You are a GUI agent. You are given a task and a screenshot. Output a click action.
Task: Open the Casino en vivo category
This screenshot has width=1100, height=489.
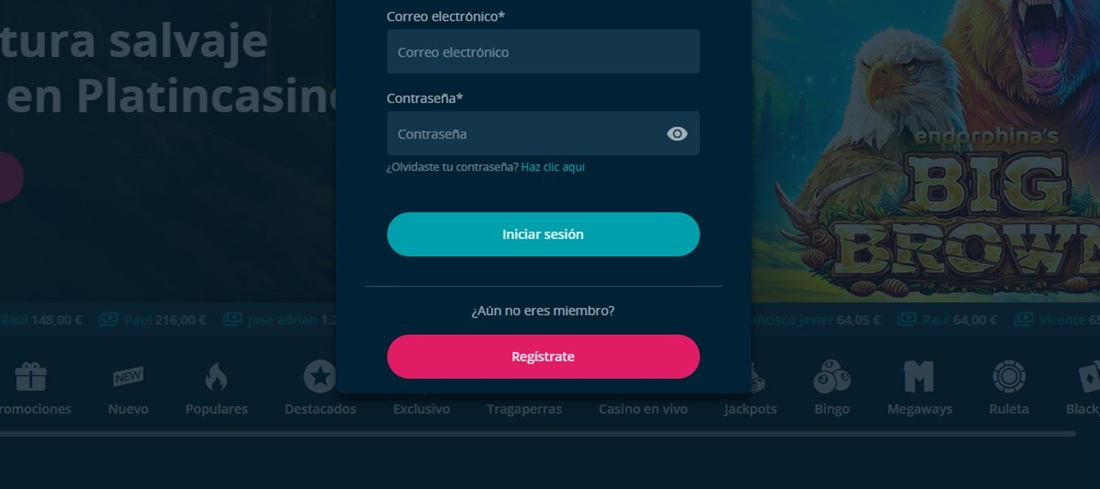643,409
